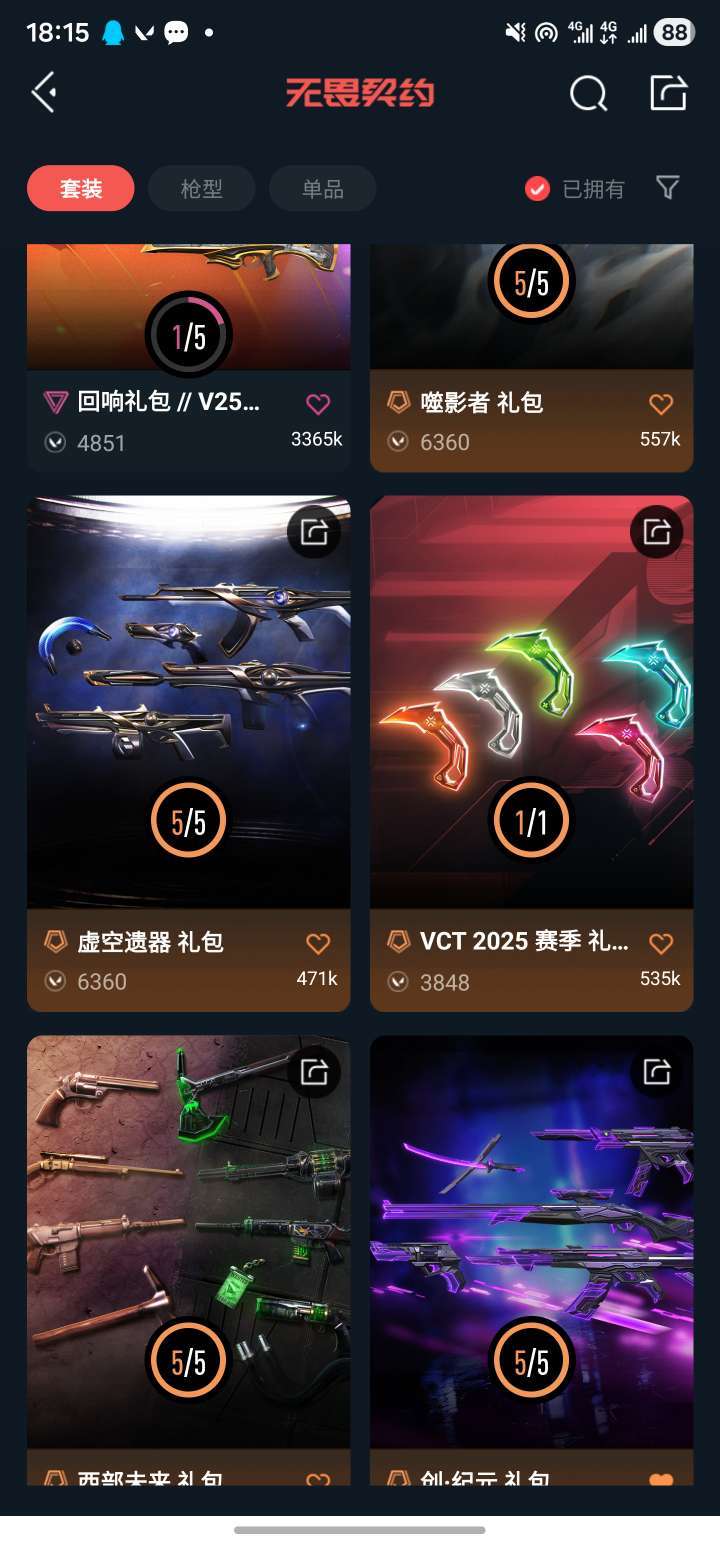
Task: Favorite the 回响礼包 bundle
Action: [318, 404]
